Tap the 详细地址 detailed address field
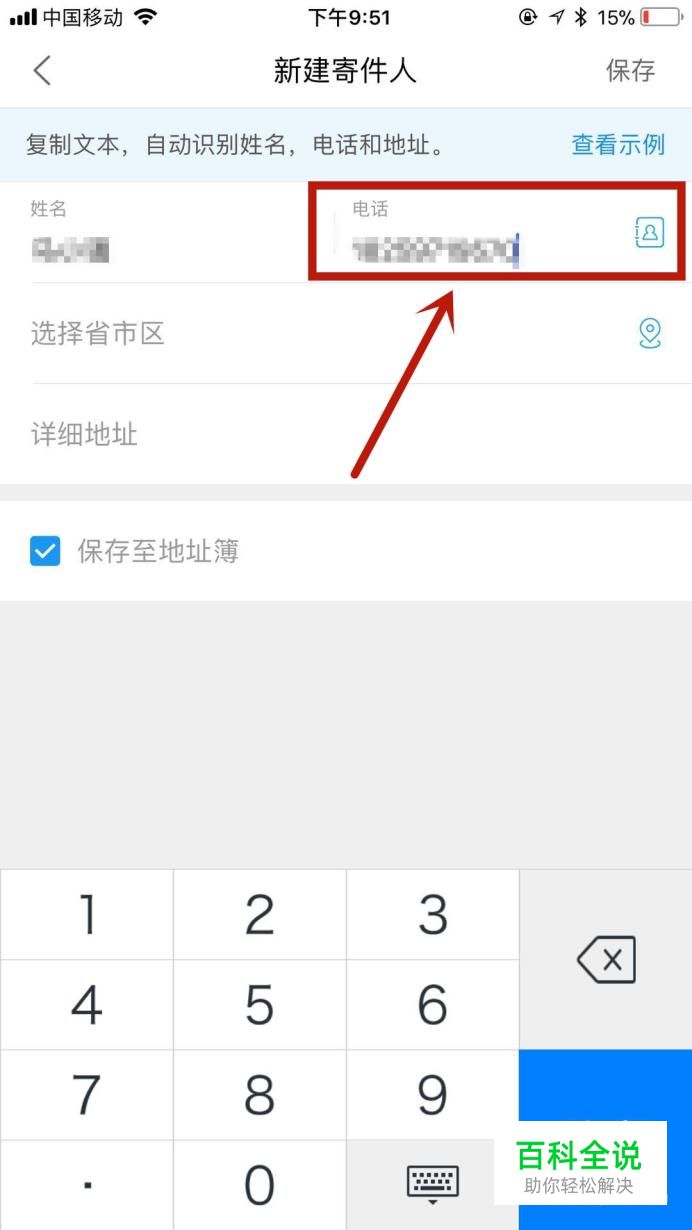692x1230 pixels. click(x=346, y=434)
